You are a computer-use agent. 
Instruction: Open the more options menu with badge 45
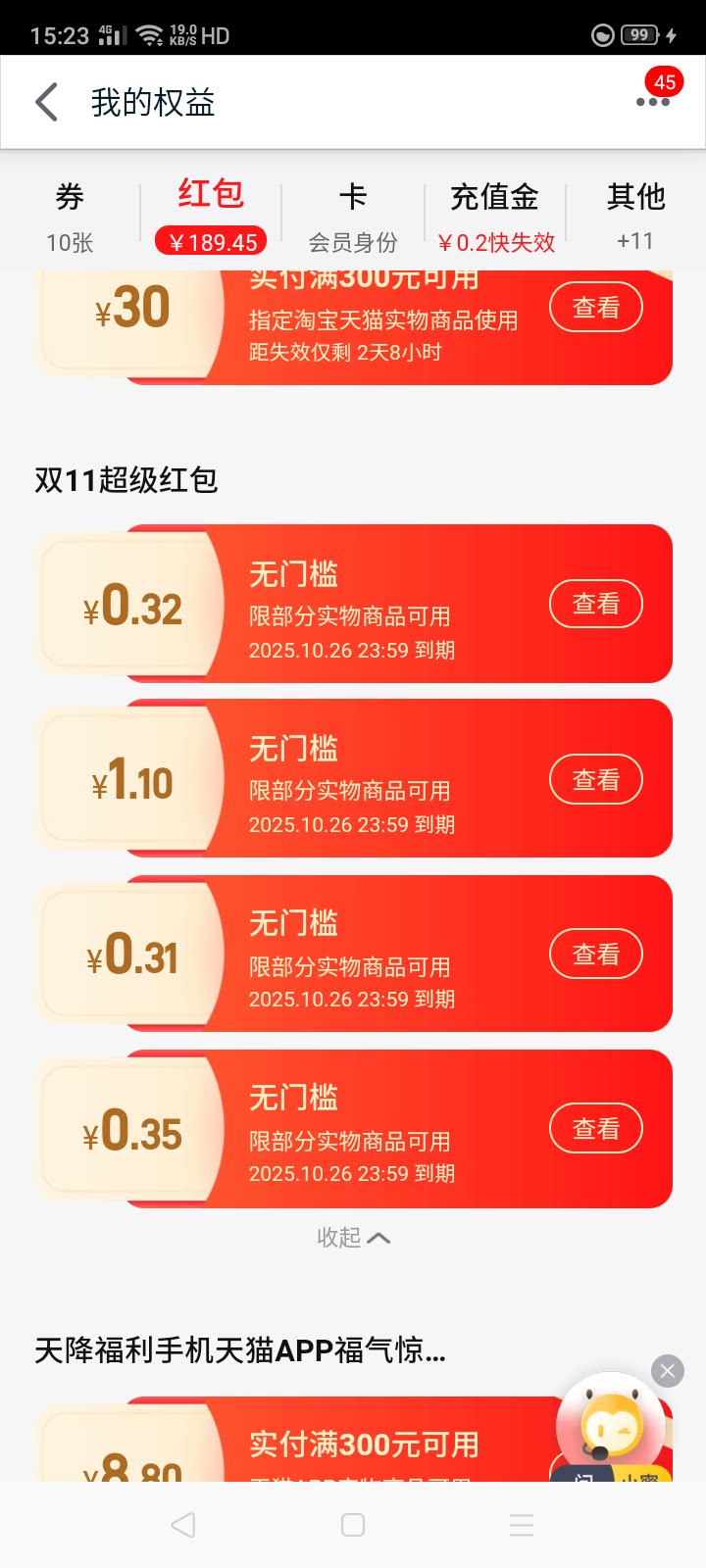point(653,101)
